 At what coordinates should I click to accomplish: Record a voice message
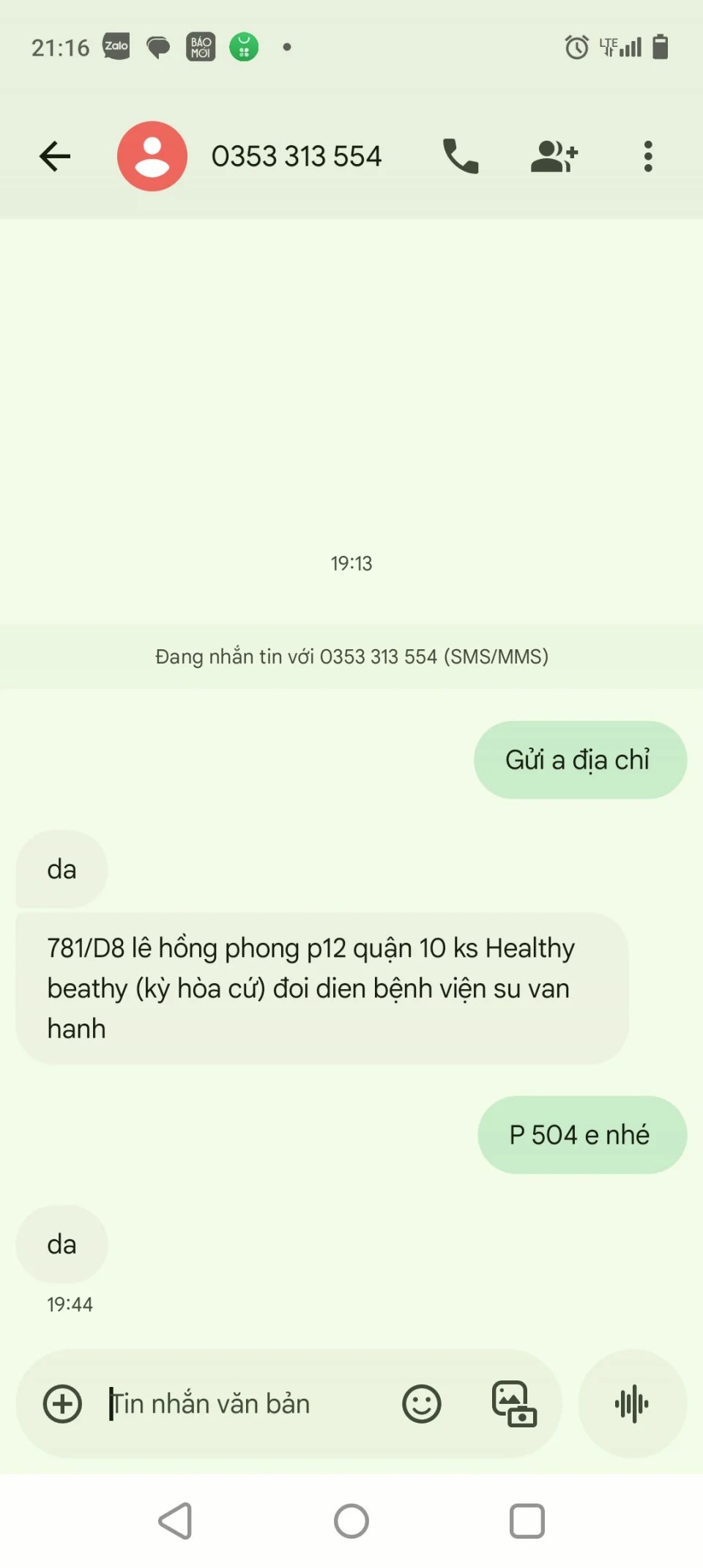coord(632,1404)
